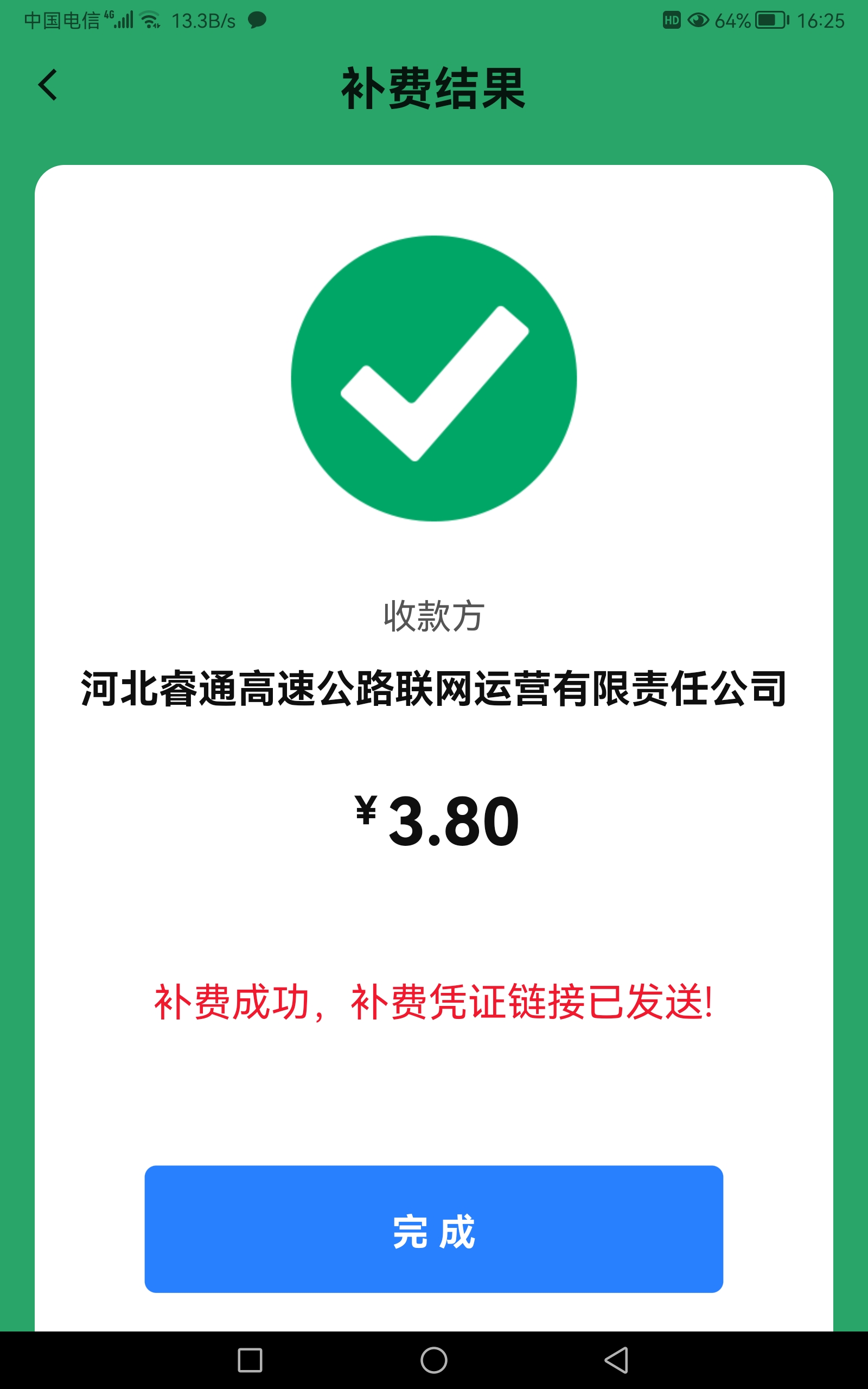Toggle eye protection mode from status bar
Viewport: 868px width, 1389px height.
(x=700, y=19)
